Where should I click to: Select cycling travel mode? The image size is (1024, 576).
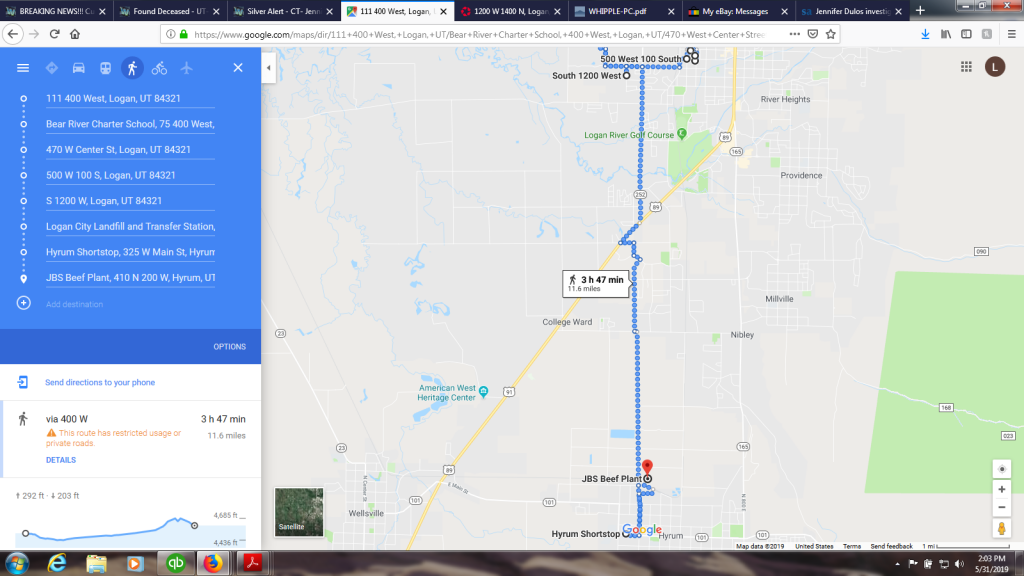pyautogui.click(x=159, y=68)
